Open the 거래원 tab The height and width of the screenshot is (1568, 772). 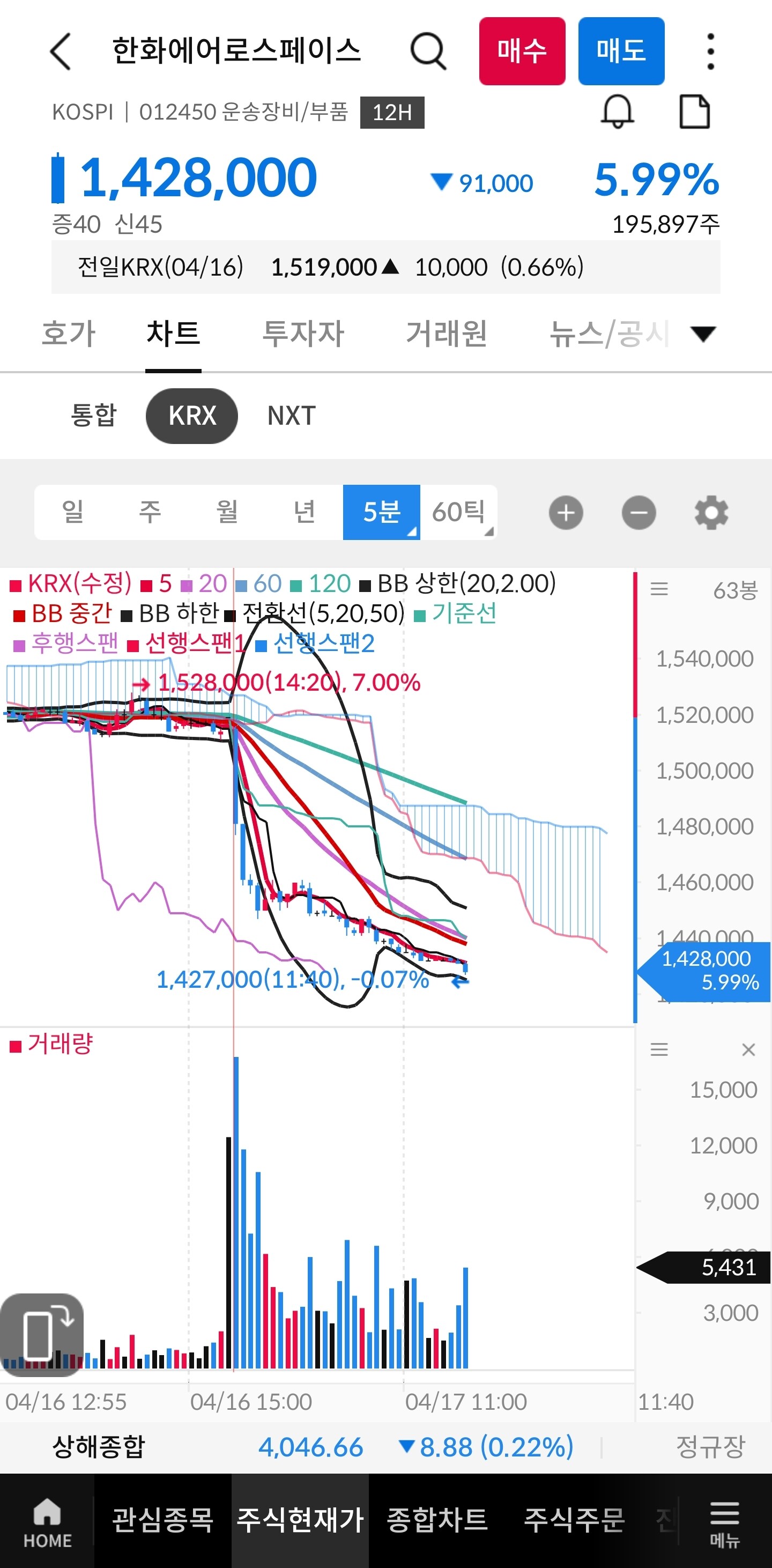[x=447, y=334]
